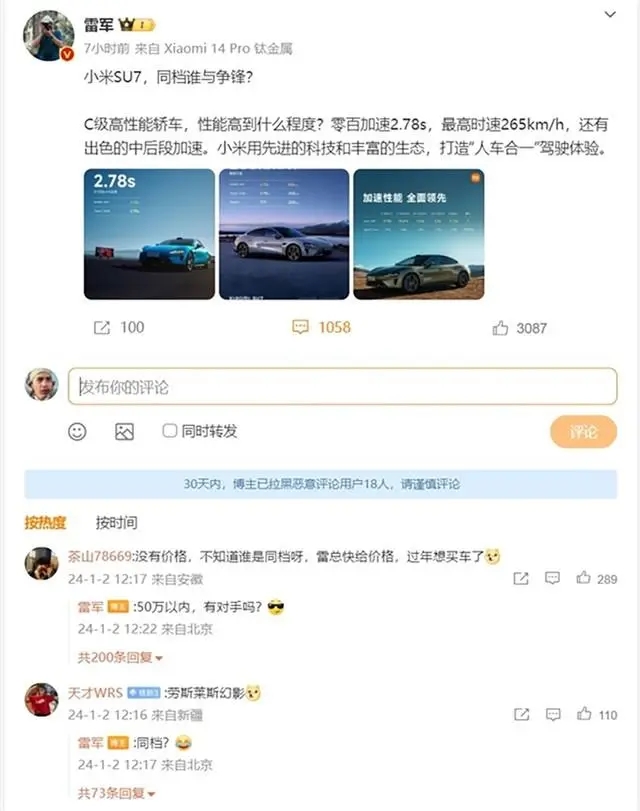The height and width of the screenshot is (811, 640).
Task: Open 雷军's profile from the post avatar
Action: coord(48,37)
